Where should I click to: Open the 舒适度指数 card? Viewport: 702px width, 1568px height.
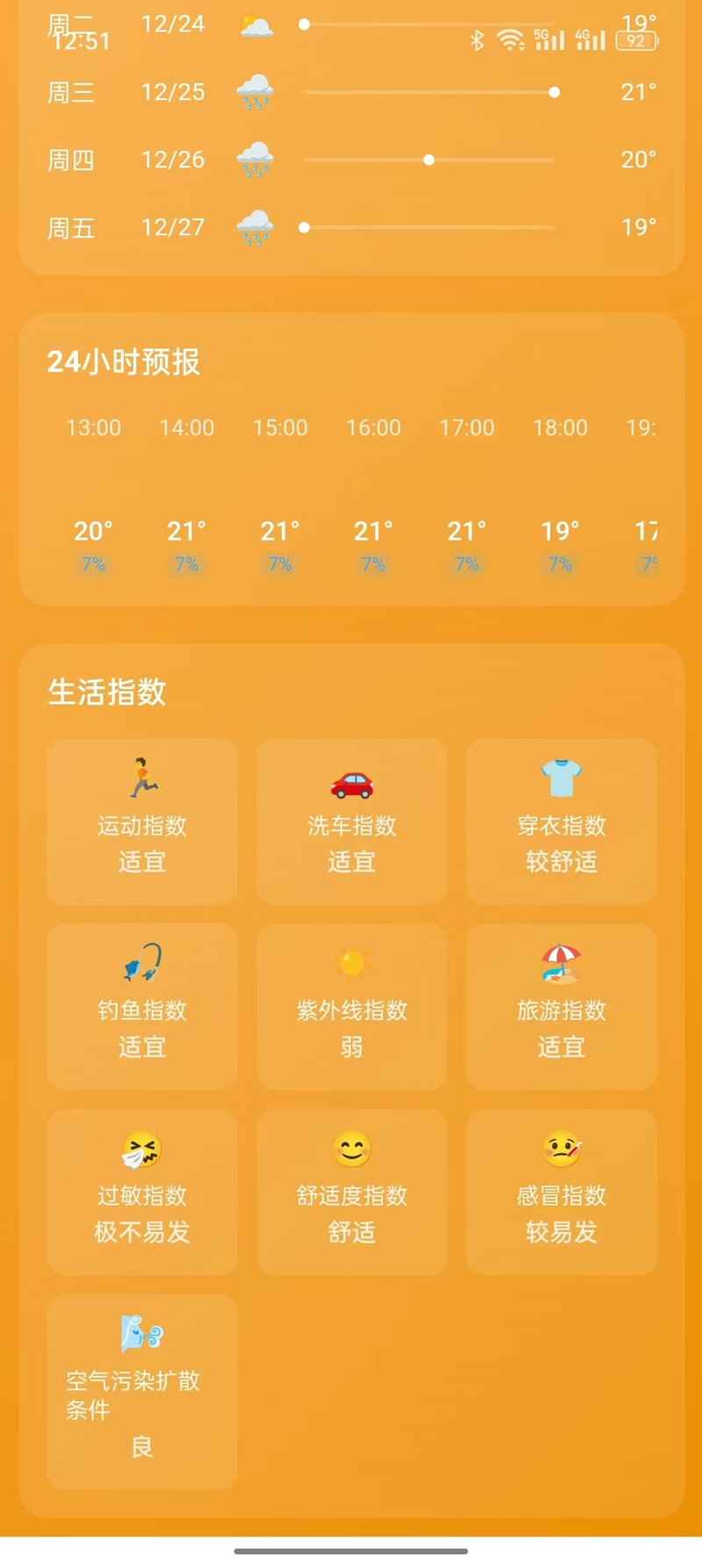(351, 1192)
